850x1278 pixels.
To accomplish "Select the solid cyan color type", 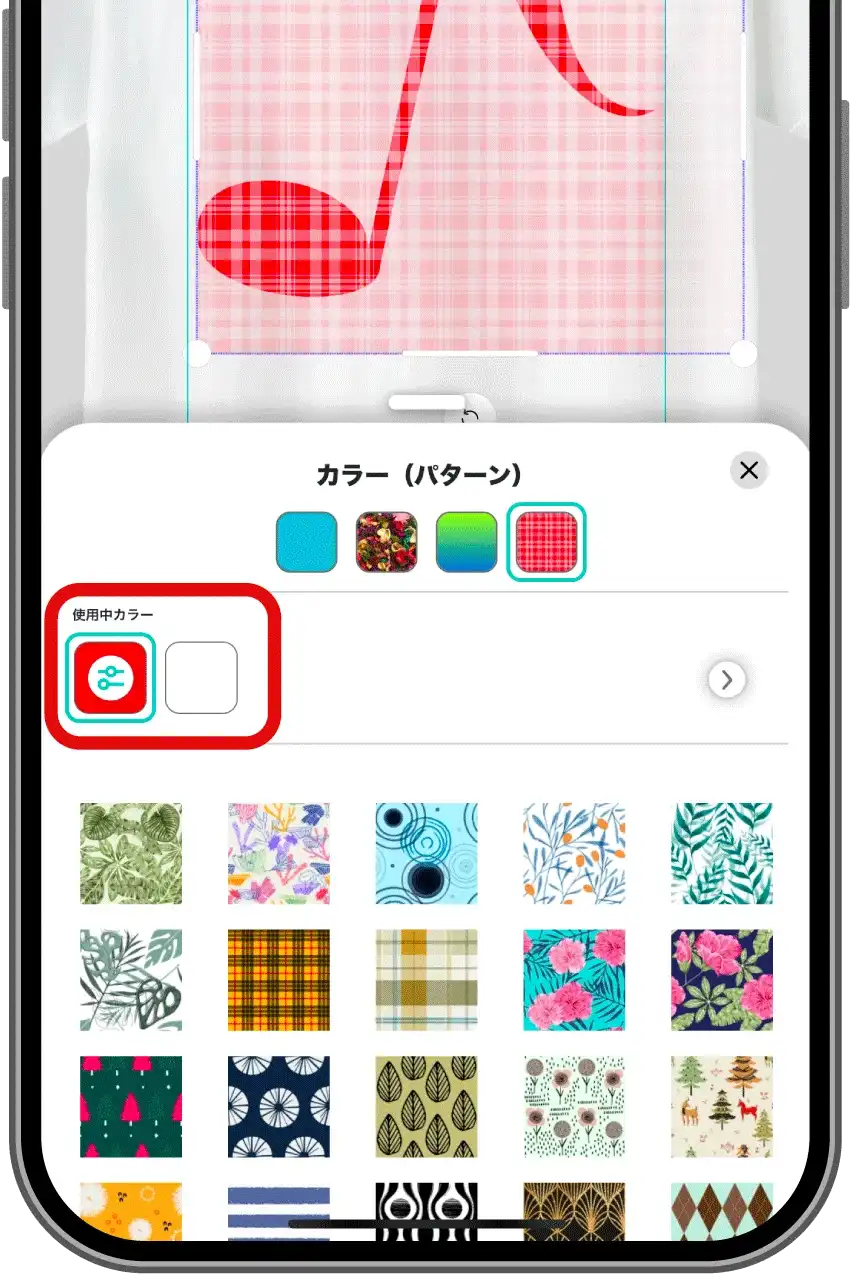I will click(306, 542).
